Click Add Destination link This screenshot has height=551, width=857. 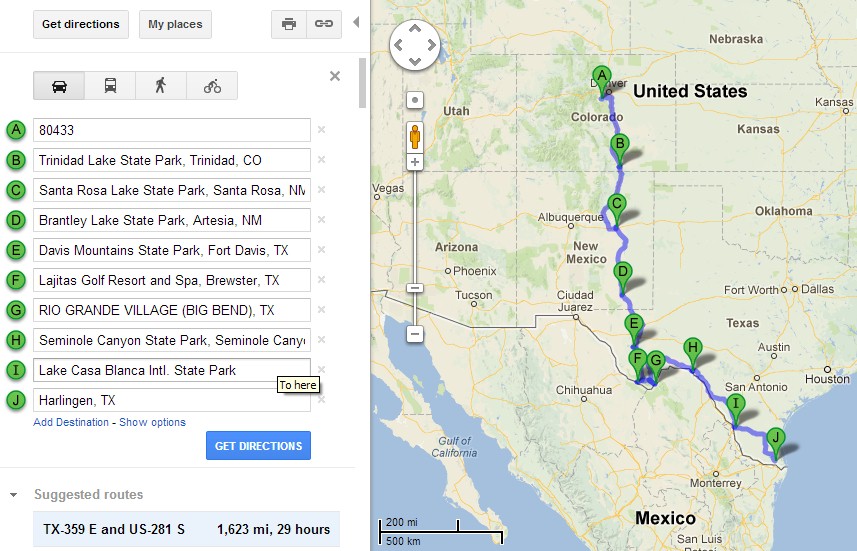[71, 422]
